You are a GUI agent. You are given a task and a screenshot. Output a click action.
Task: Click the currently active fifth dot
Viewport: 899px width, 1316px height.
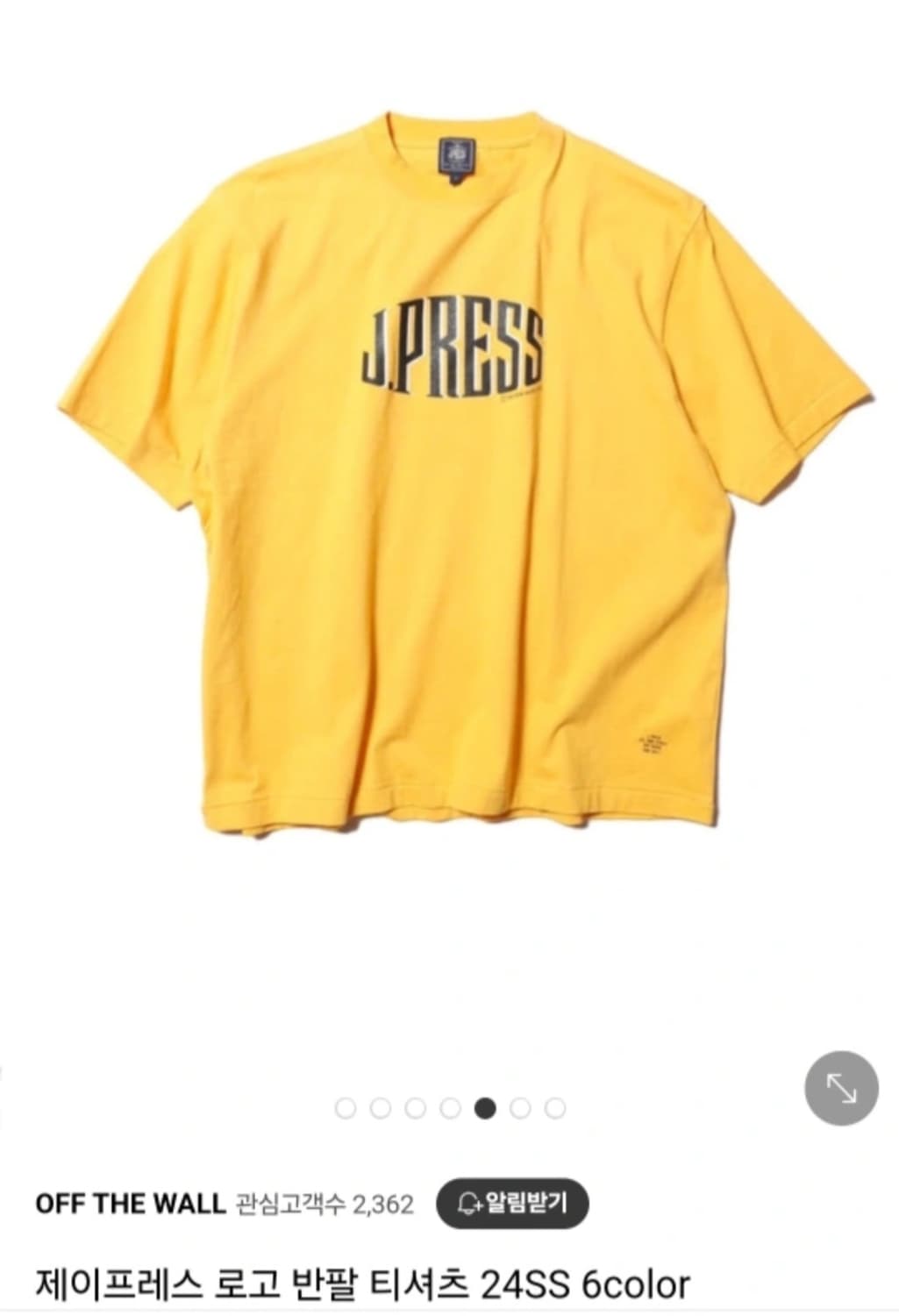coord(484,1105)
